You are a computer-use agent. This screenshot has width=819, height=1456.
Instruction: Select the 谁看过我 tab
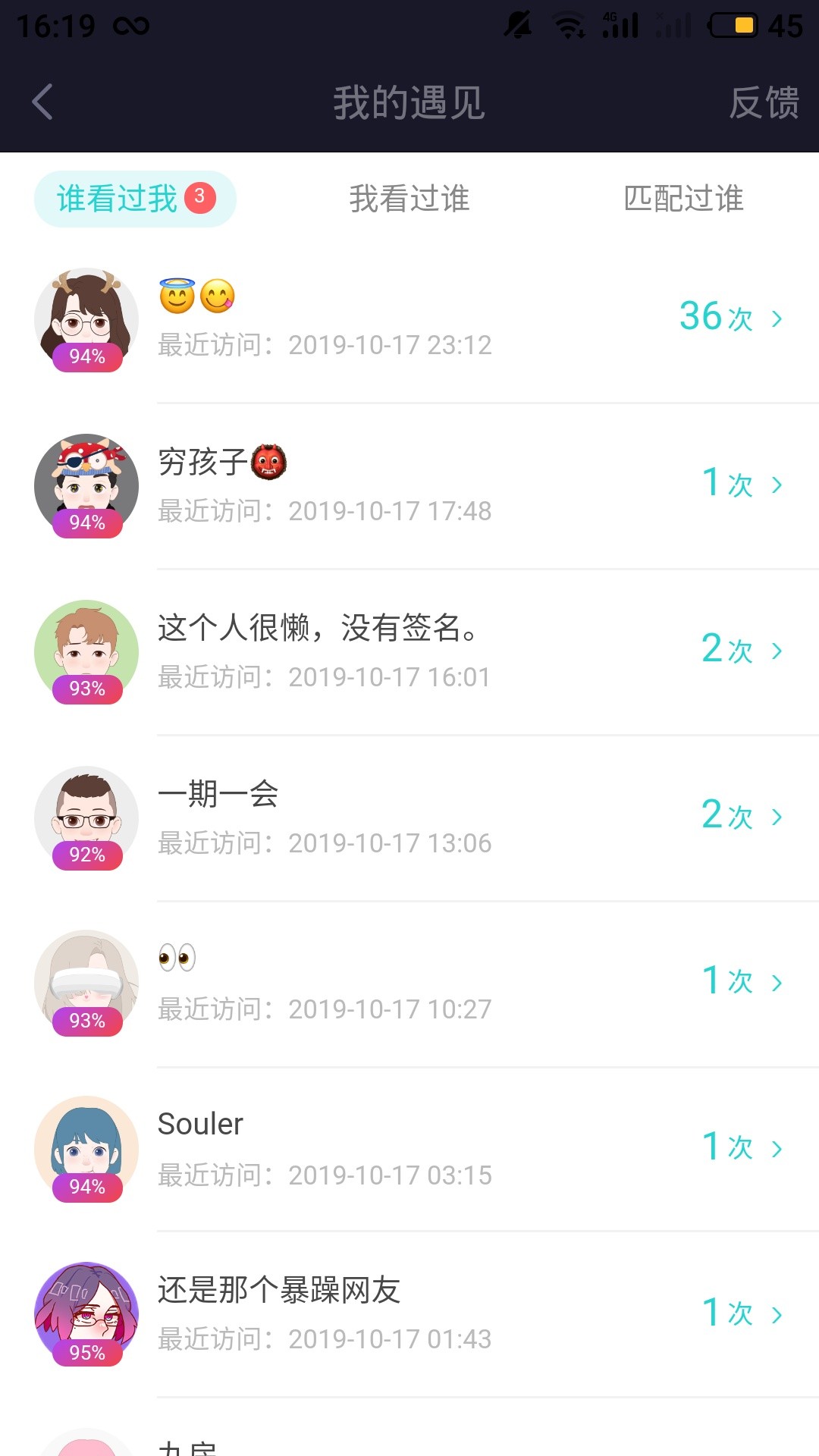[x=135, y=199]
